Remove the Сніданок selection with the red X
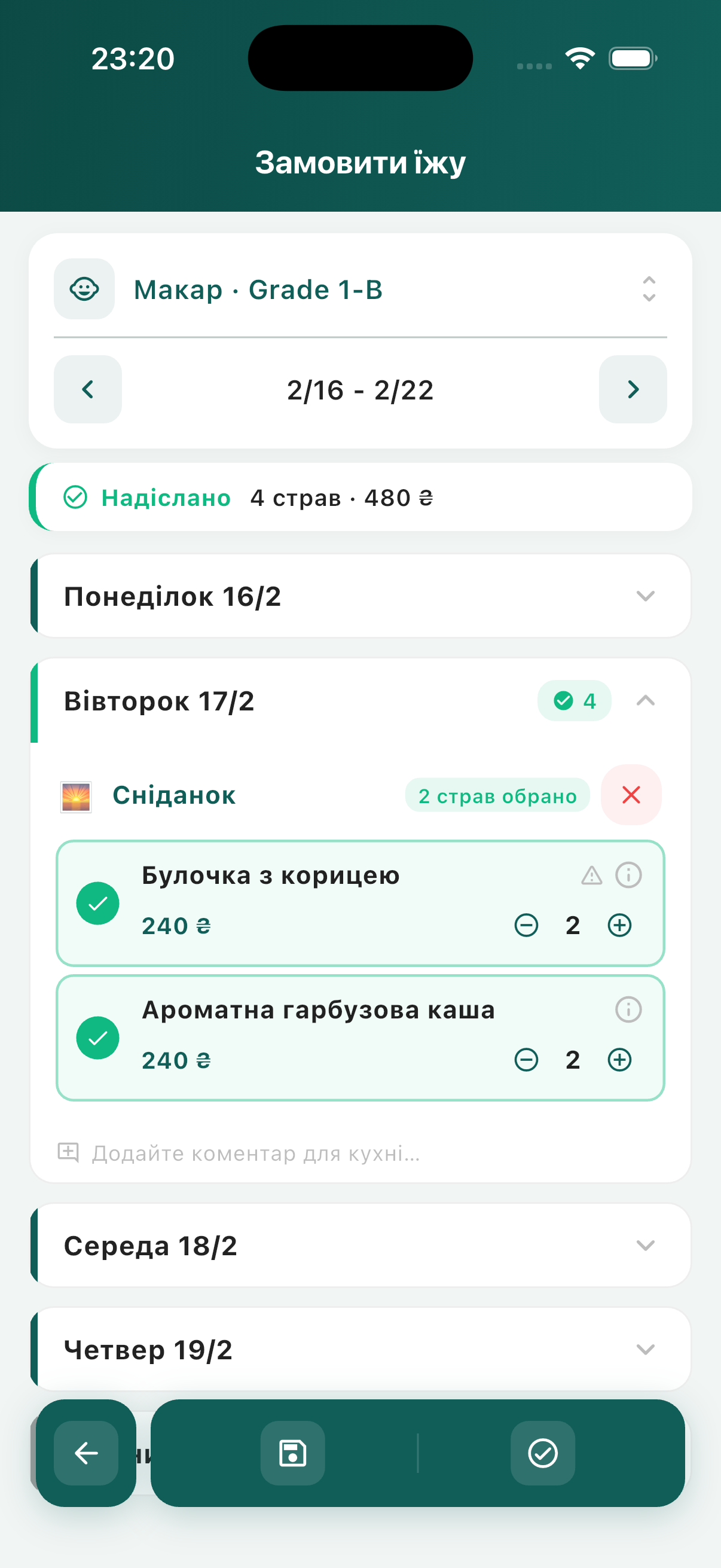721x1568 pixels. click(630, 795)
